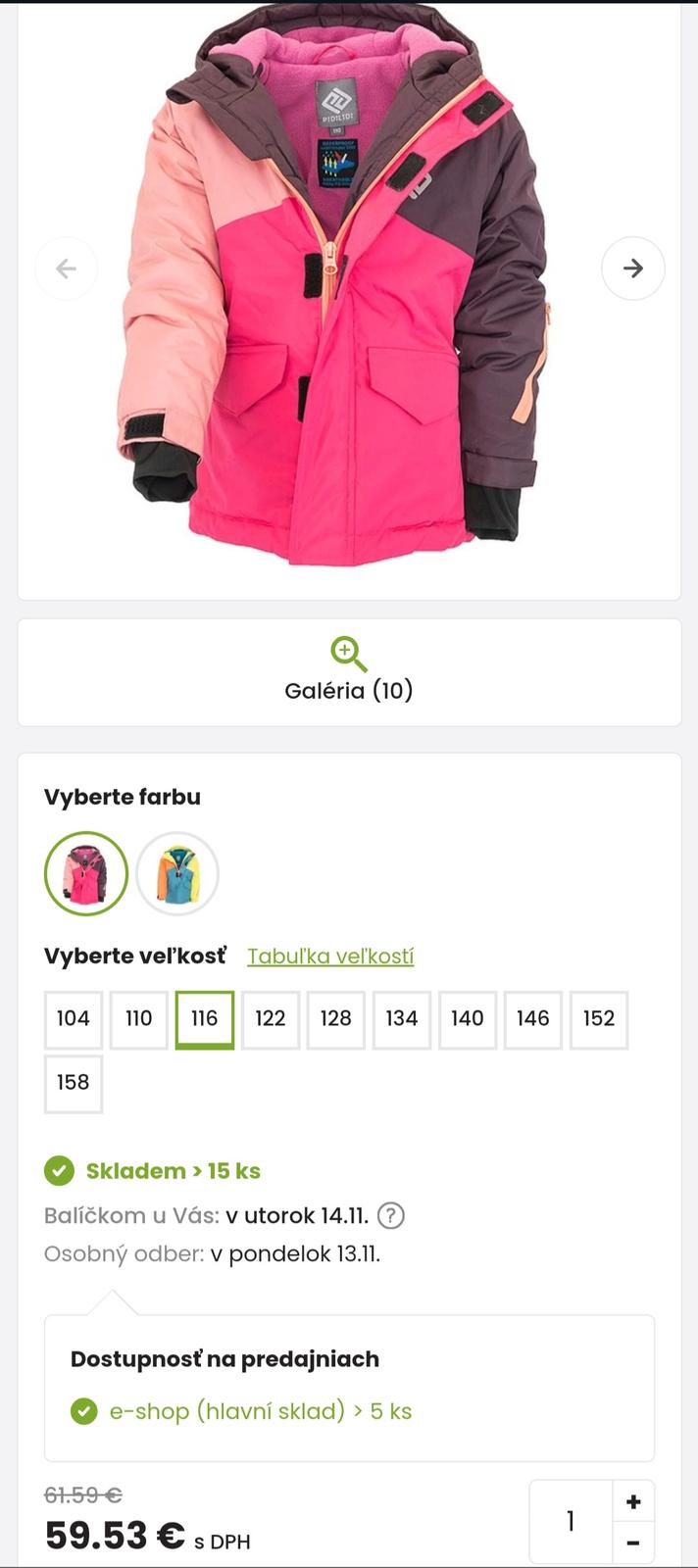Open Tabuľka veľkostí size chart
698x1568 pixels.
point(330,955)
